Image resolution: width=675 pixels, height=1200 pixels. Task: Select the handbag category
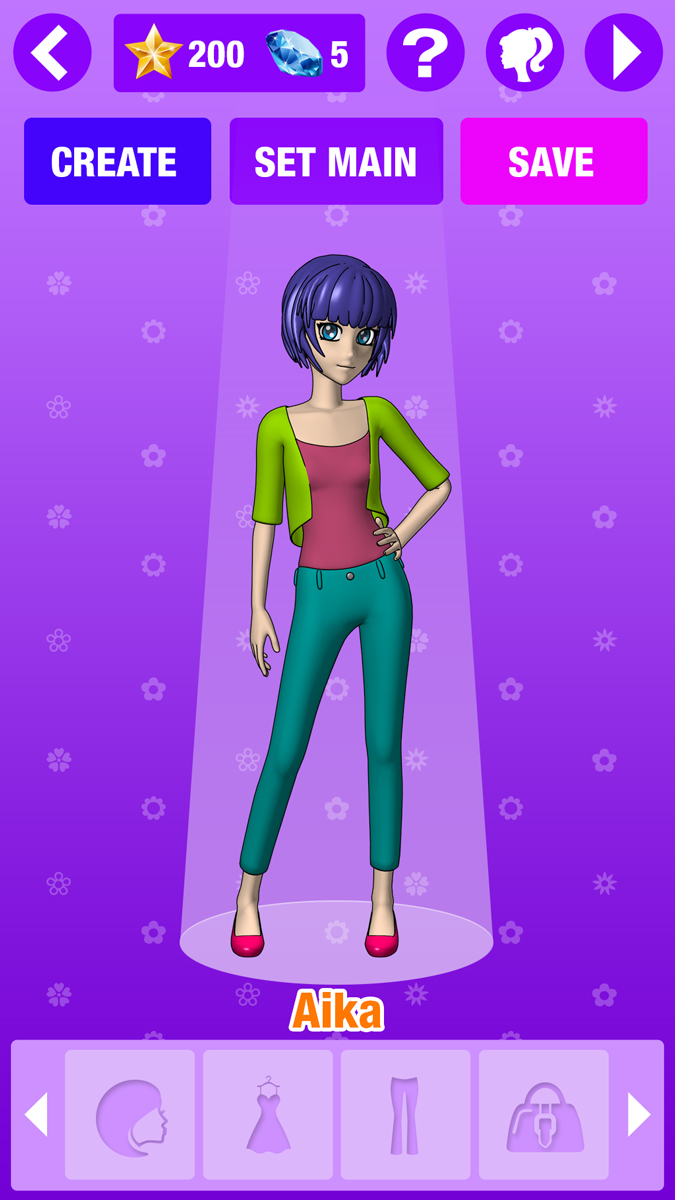click(543, 1114)
